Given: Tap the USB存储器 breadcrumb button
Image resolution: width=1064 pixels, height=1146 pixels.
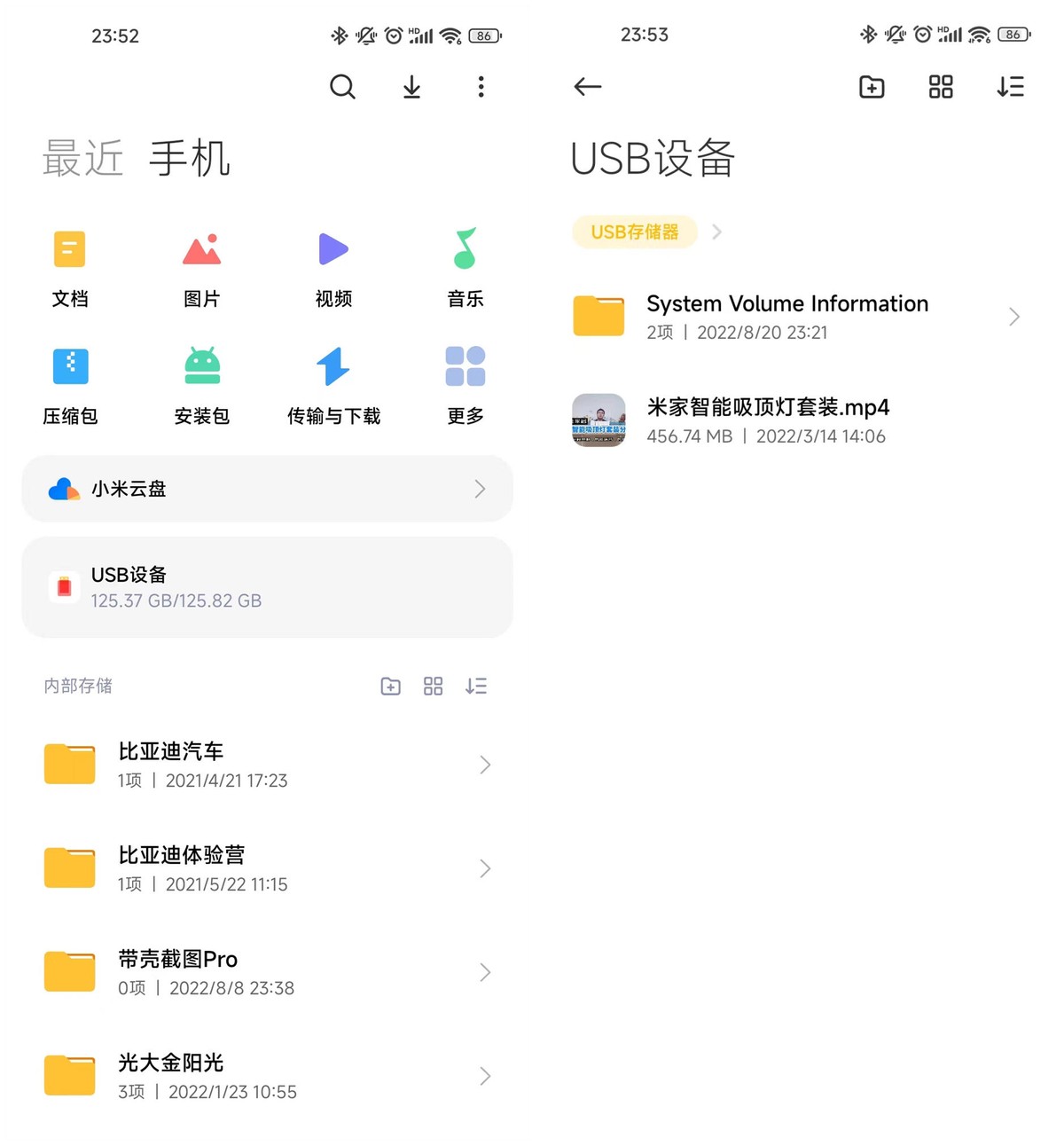Looking at the screenshot, I should [635, 232].
